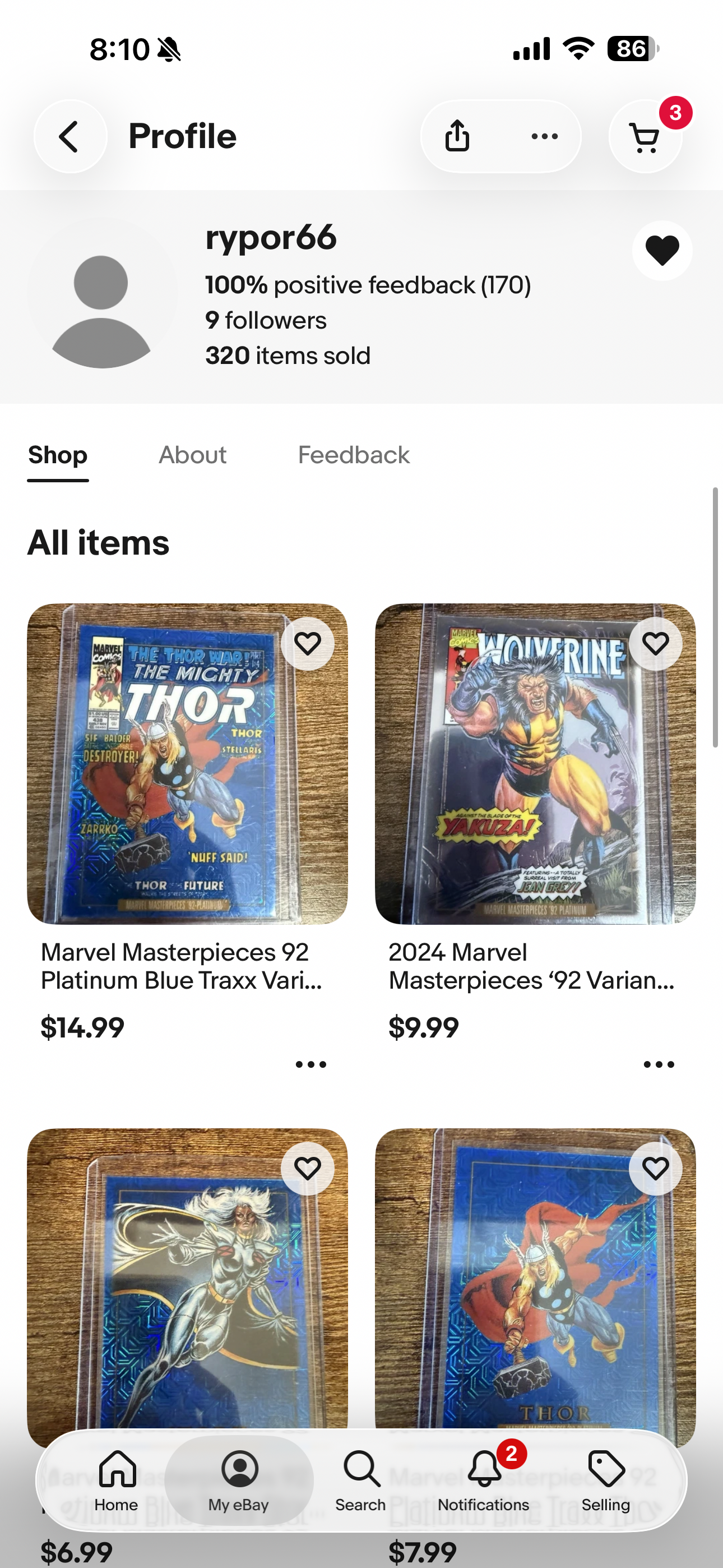This screenshot has height=1568, width=723.
Task: Open the shopping cart
Action: (x=645, y=137)
